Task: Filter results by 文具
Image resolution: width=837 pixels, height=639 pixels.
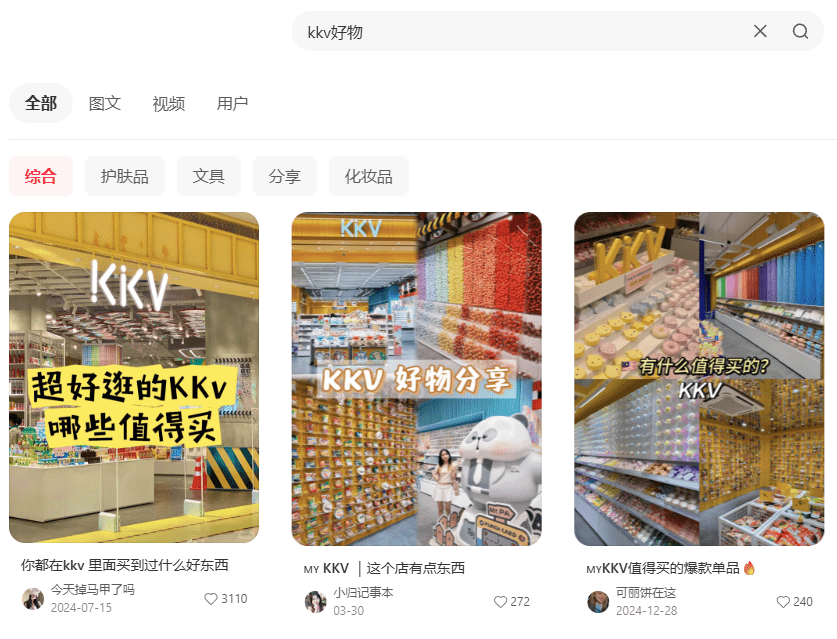Action: (x=209, y=176)
